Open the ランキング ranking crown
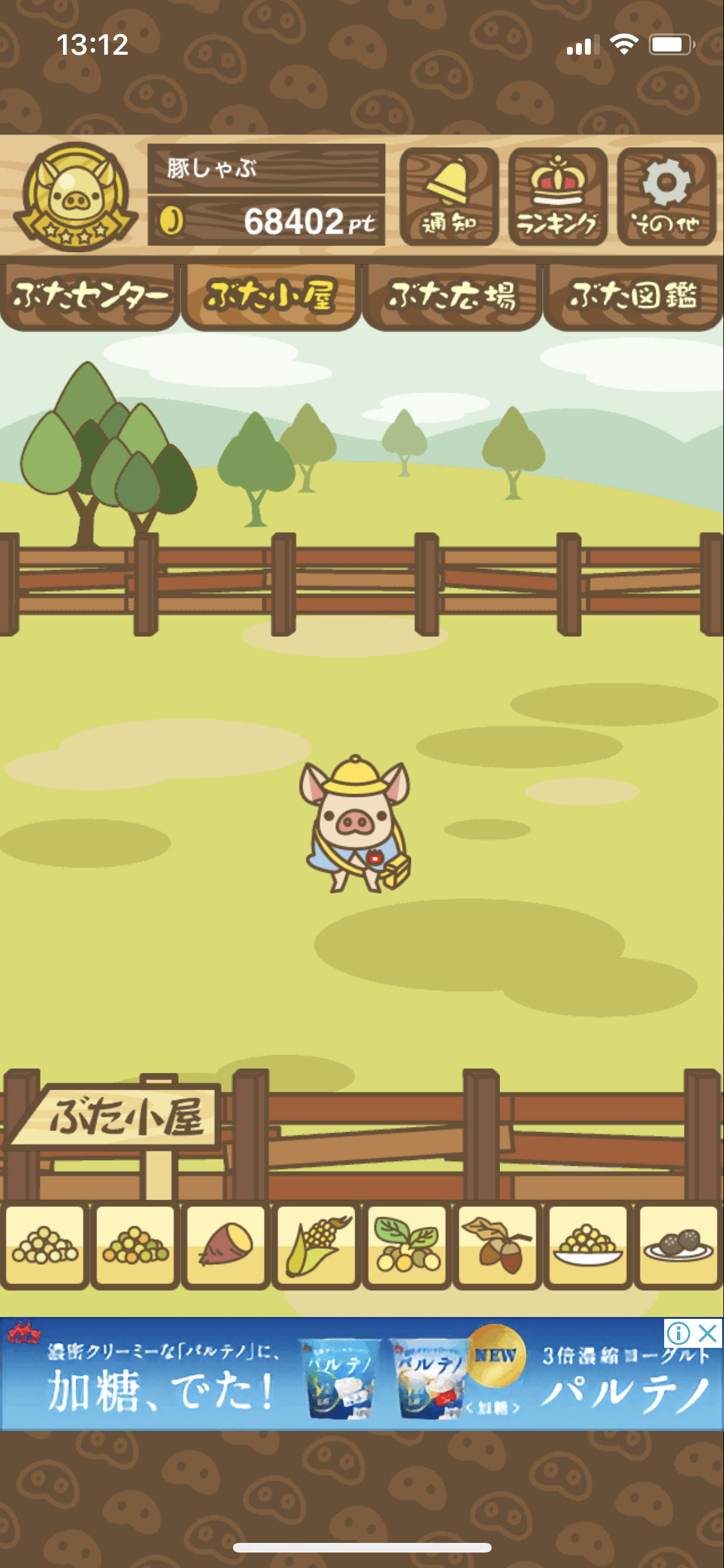724x1568 pixels. pyautogui.click(x=557, y=196)
